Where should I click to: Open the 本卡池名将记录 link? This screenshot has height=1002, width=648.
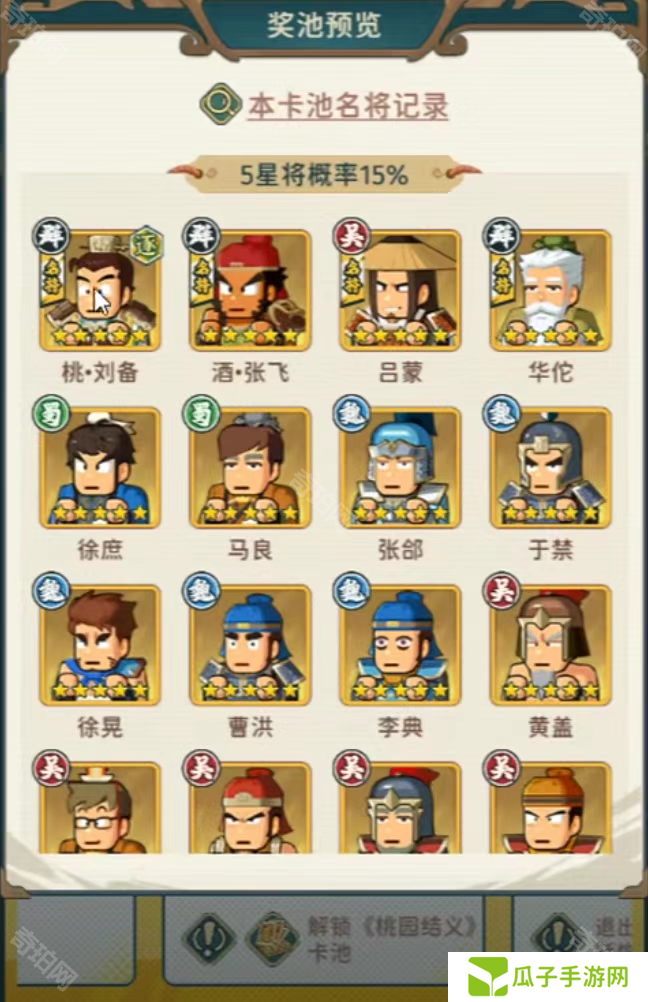[x=347, y=106]
